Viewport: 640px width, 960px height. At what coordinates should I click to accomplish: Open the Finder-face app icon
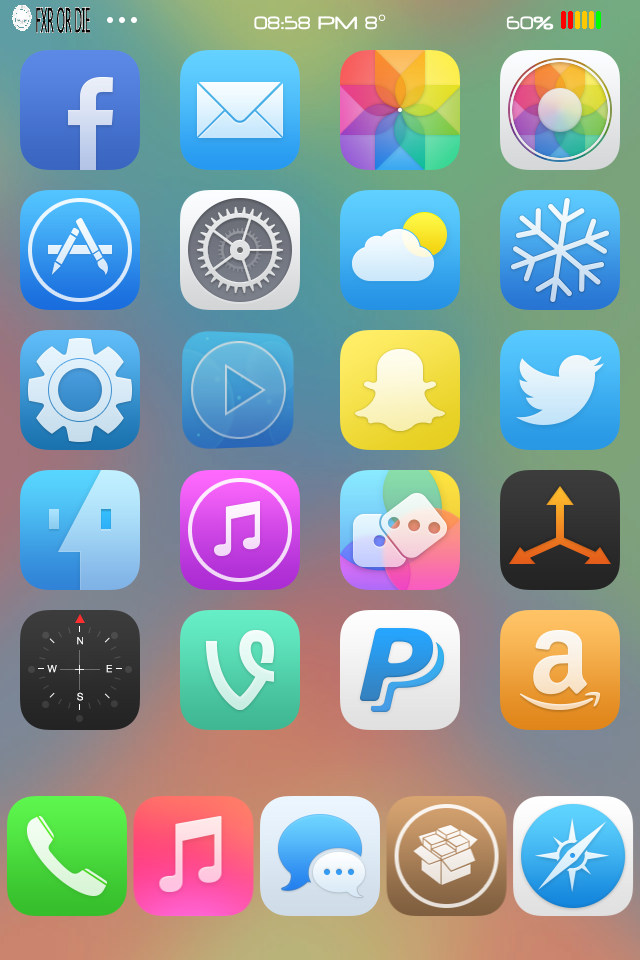(x=80, y=530)
